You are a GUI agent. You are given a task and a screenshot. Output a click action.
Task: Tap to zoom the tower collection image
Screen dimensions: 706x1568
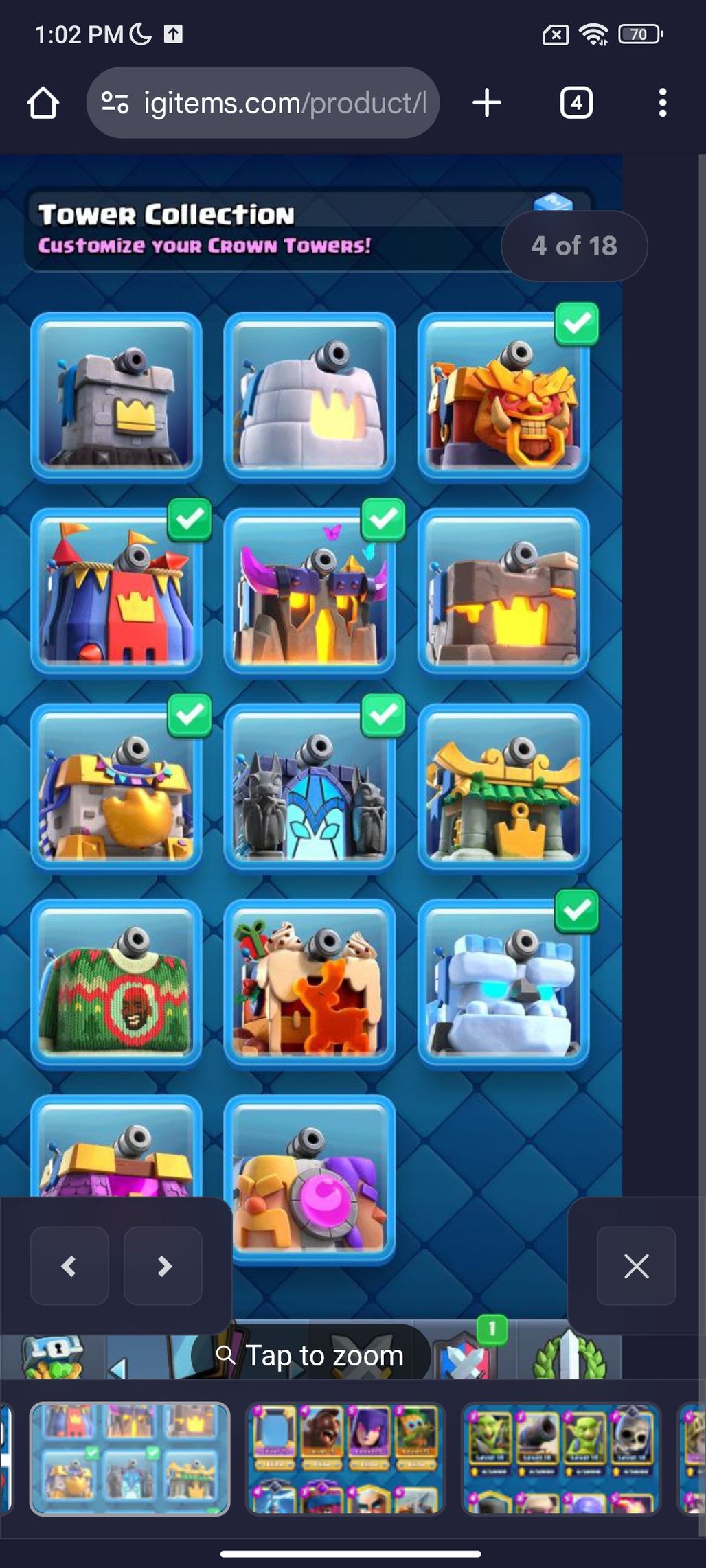(310, 1355)
